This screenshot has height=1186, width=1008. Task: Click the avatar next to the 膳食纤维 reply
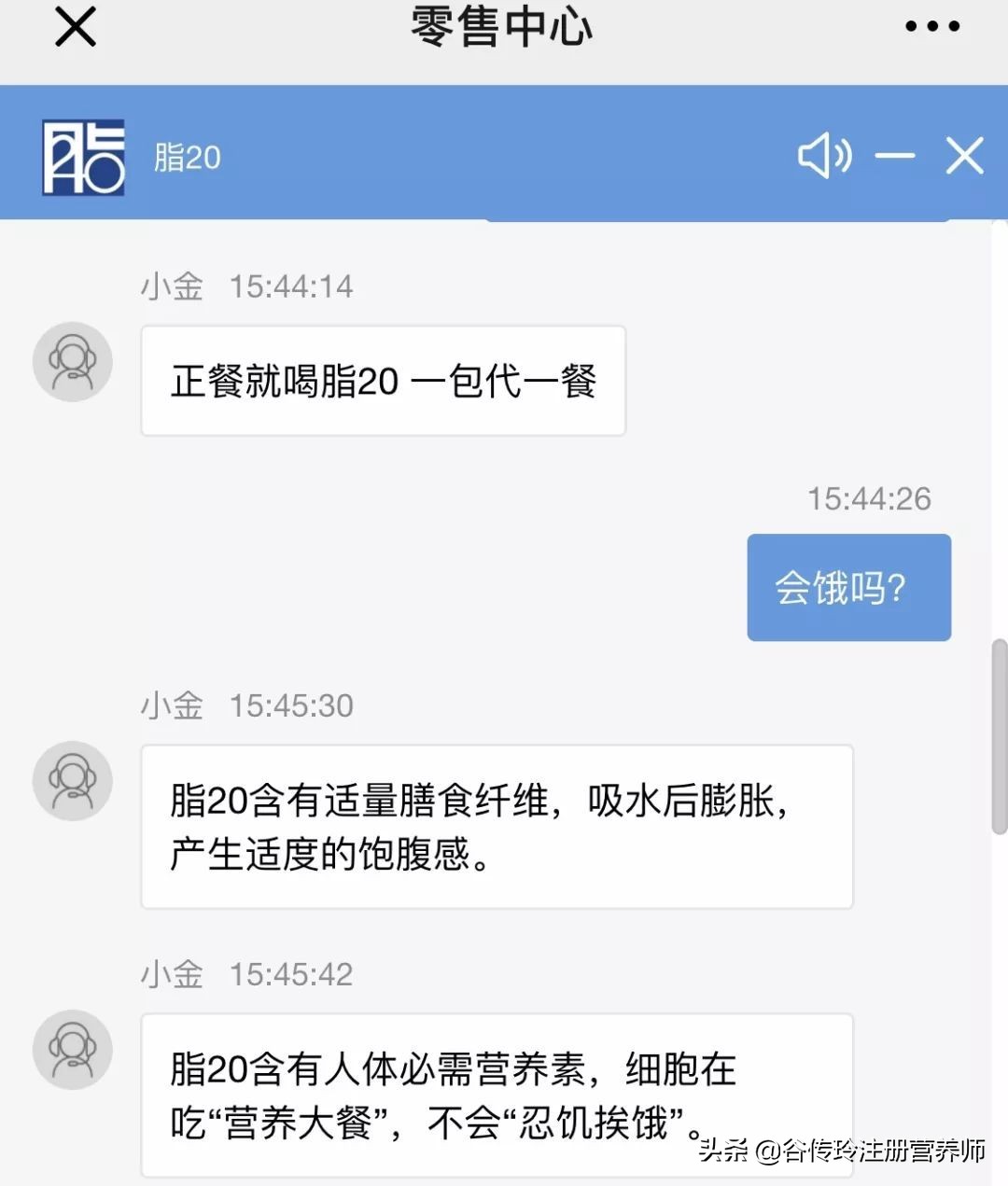coord(72,781)
